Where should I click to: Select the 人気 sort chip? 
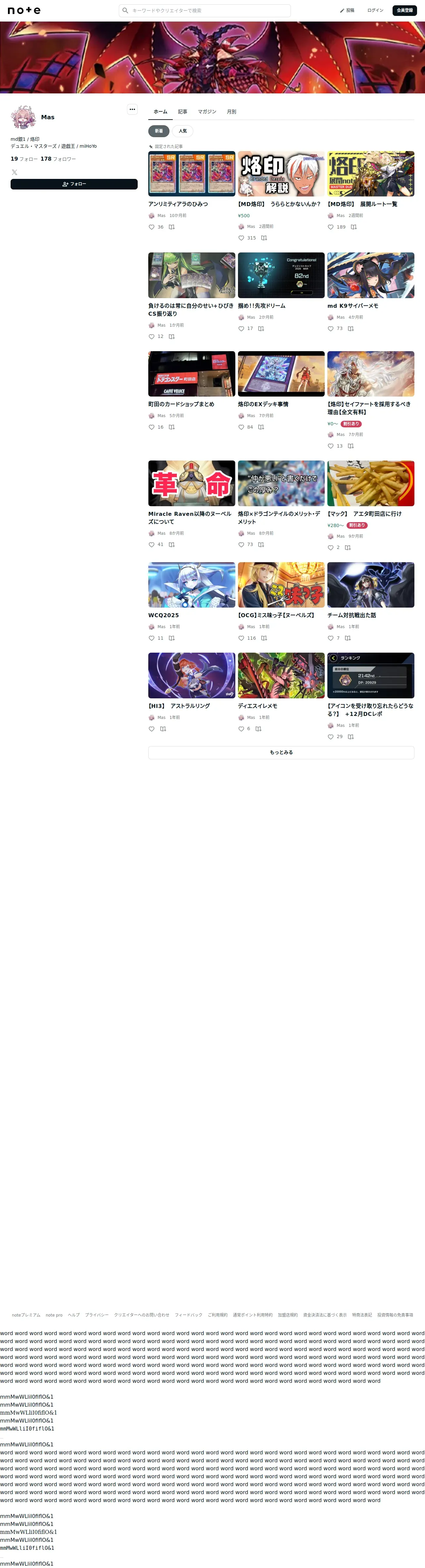pos(182,131)
